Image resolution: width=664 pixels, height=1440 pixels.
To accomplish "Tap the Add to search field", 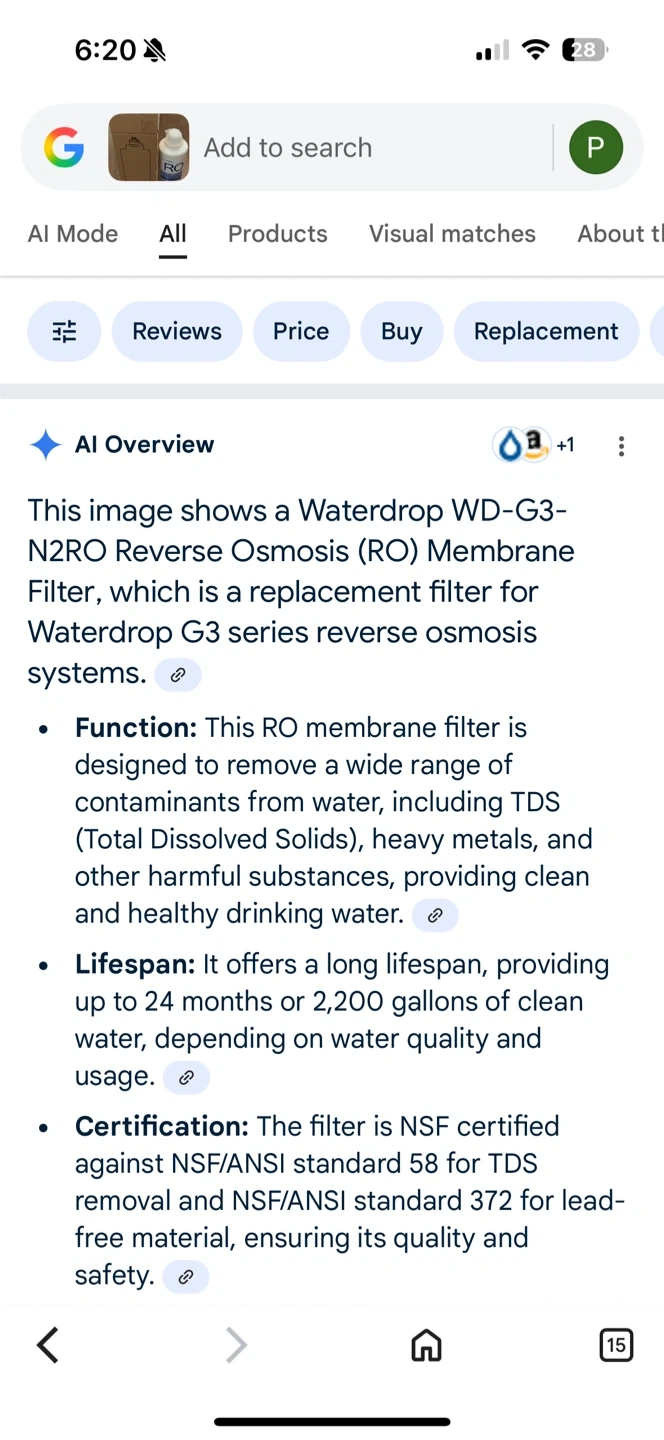I will pyautogui.click(x=372, y=148).
